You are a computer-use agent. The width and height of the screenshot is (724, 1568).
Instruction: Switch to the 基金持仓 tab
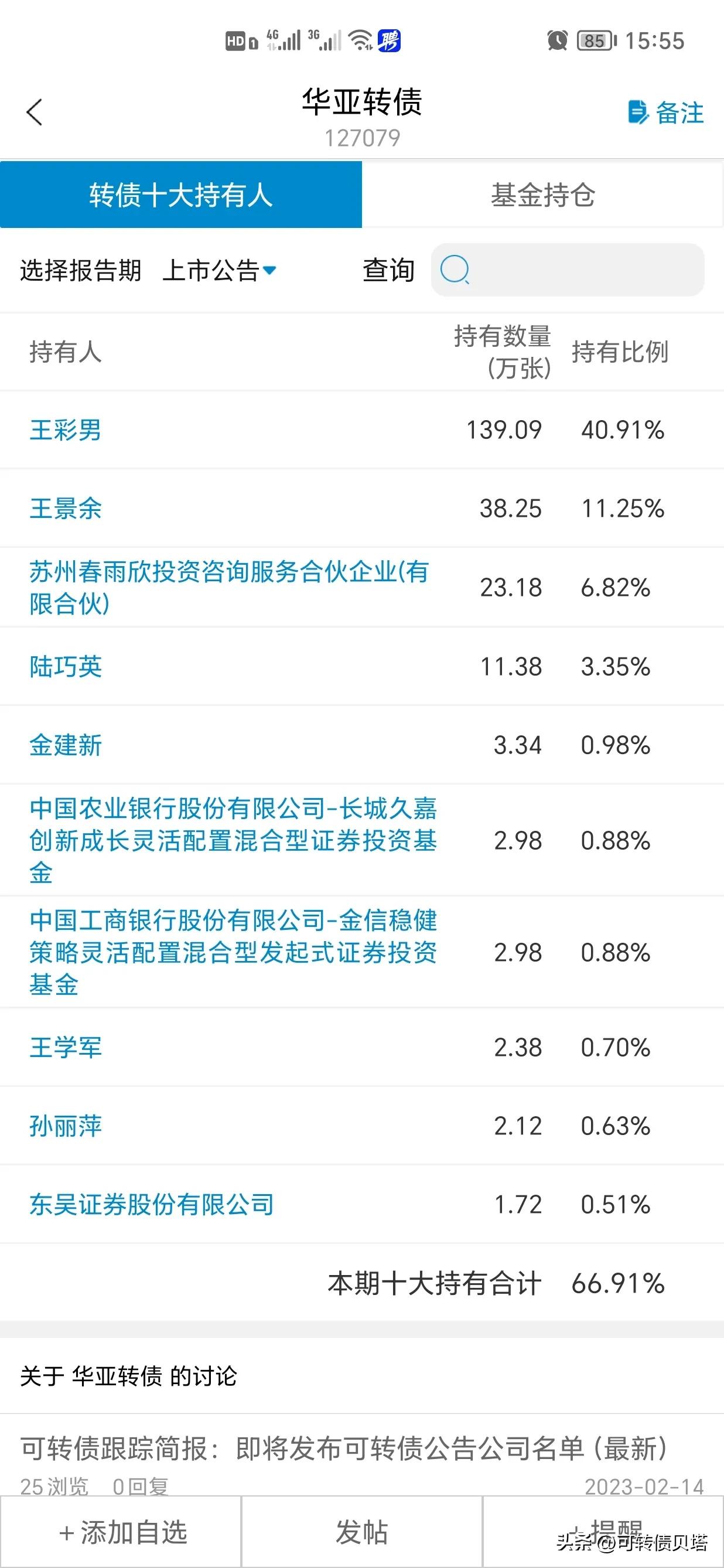click(x=542, y=193)
